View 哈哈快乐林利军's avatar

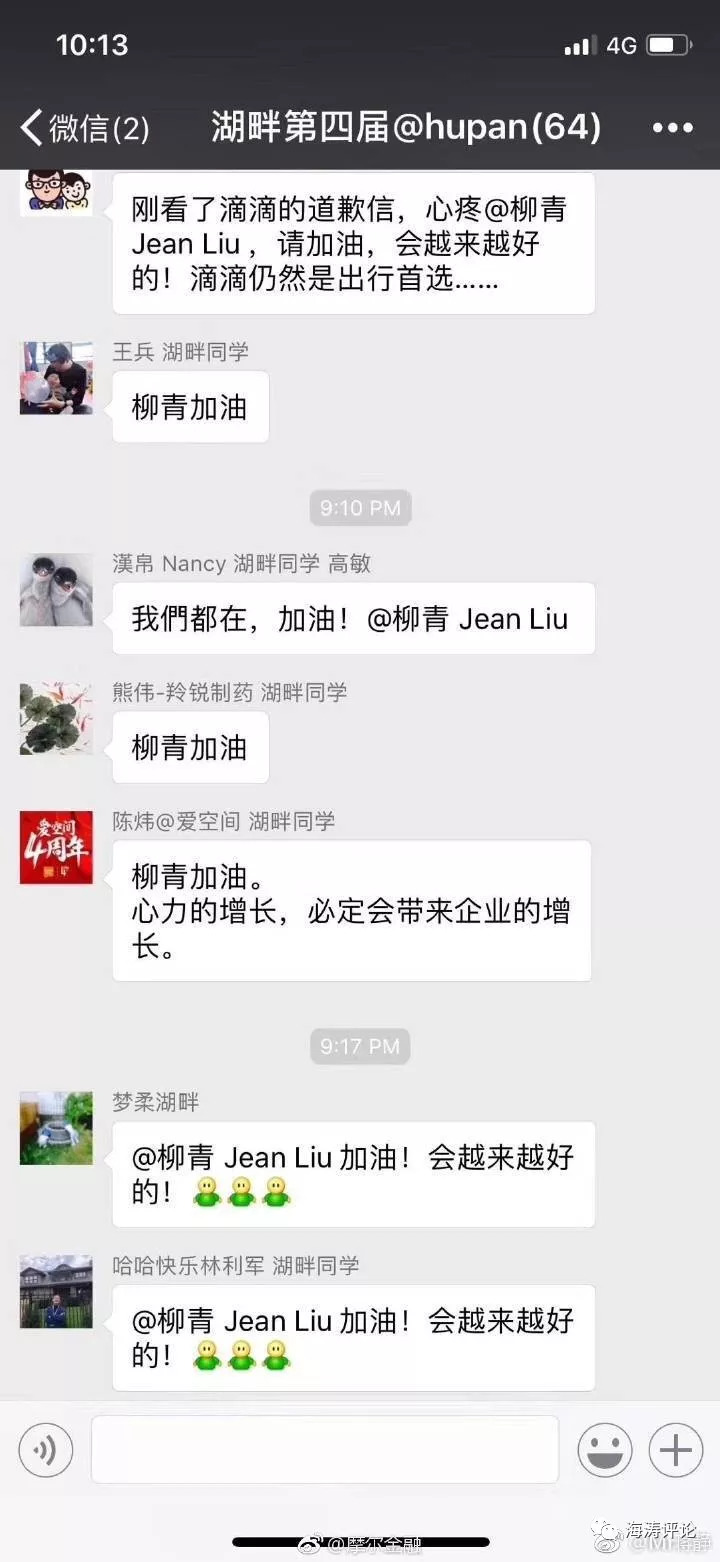(x=56, y=1292)
